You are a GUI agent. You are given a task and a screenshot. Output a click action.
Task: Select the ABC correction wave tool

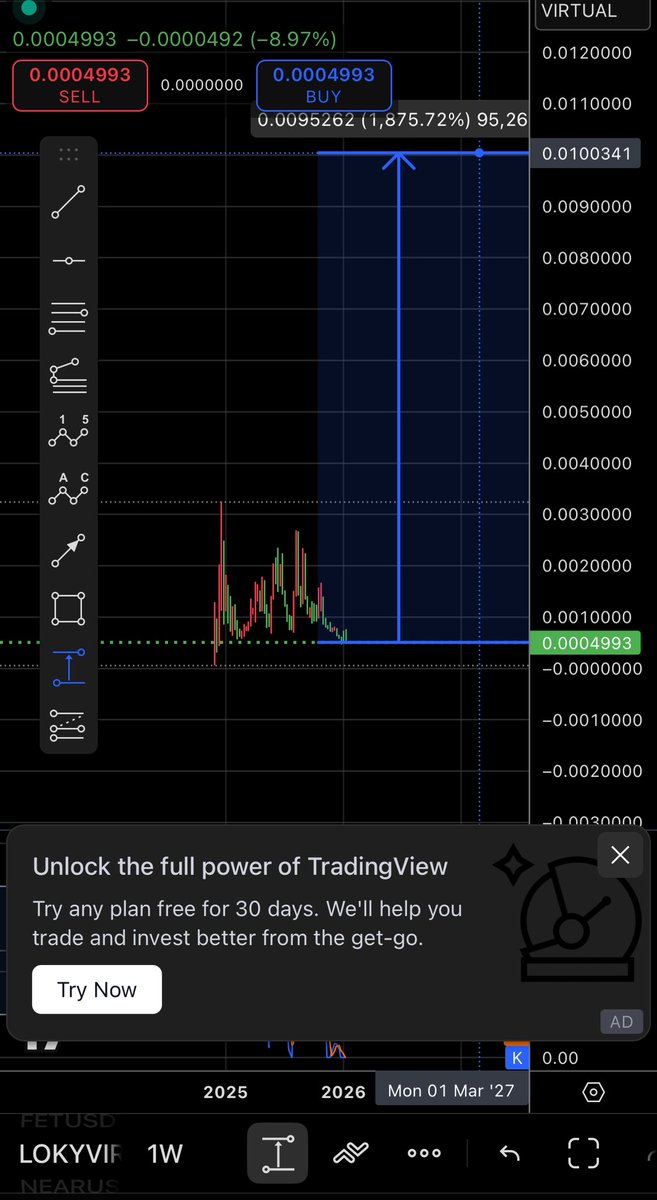pyautogui.click(x=69, y=490)
